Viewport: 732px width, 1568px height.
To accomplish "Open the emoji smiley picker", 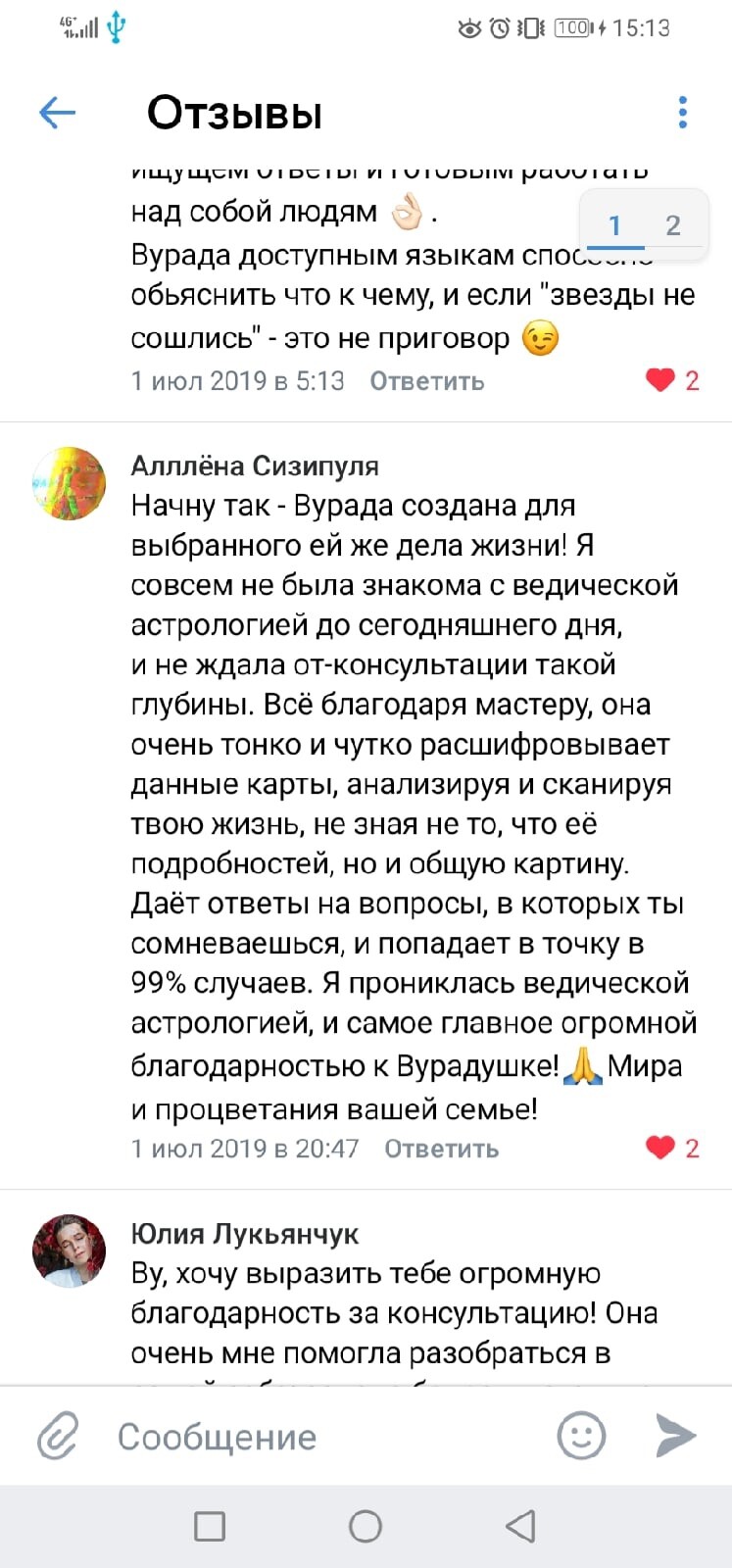I will [x=581, y=1436].
